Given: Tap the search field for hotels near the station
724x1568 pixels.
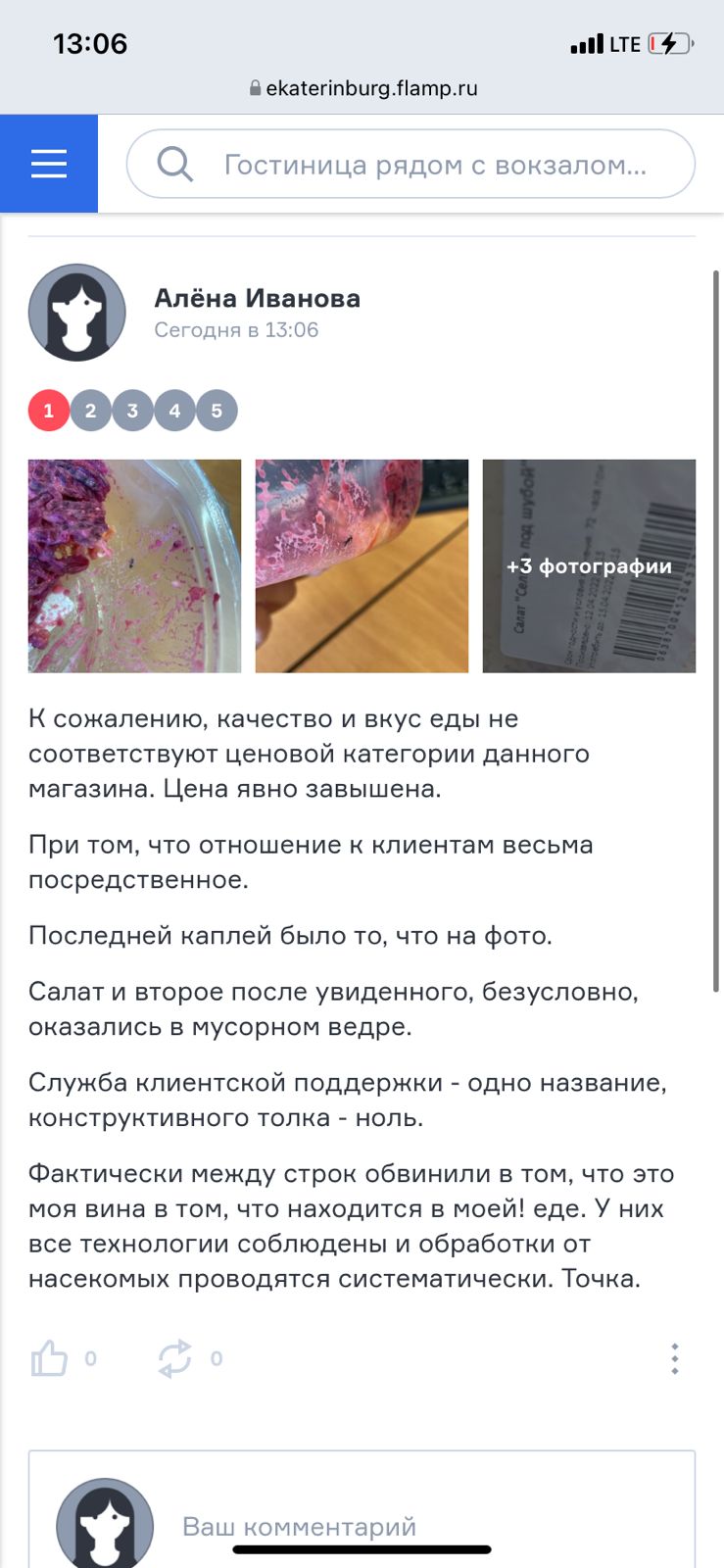Looking at the screenshot, I should 410,164.
